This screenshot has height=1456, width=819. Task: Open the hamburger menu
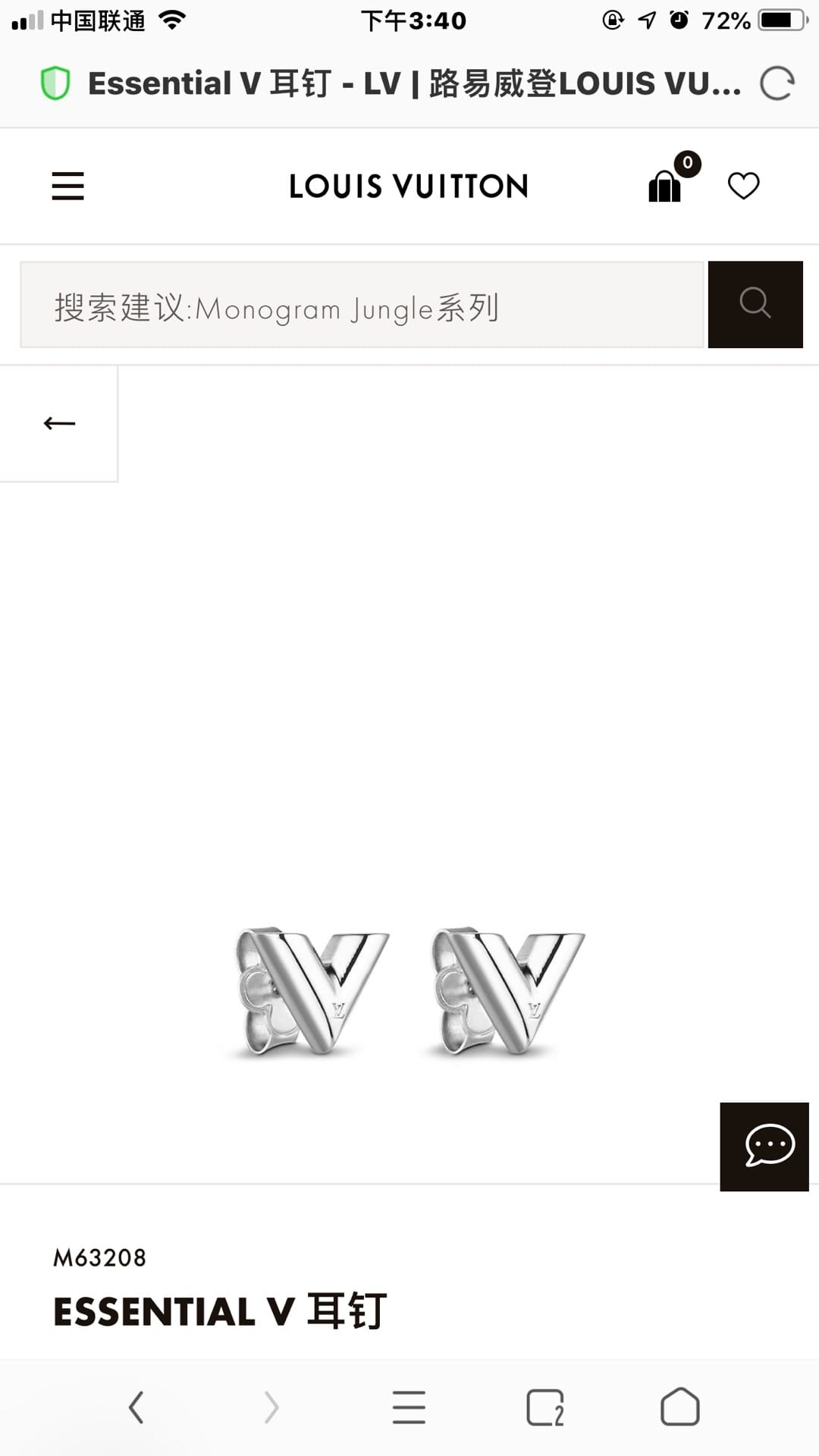click(x=67, y=186)
